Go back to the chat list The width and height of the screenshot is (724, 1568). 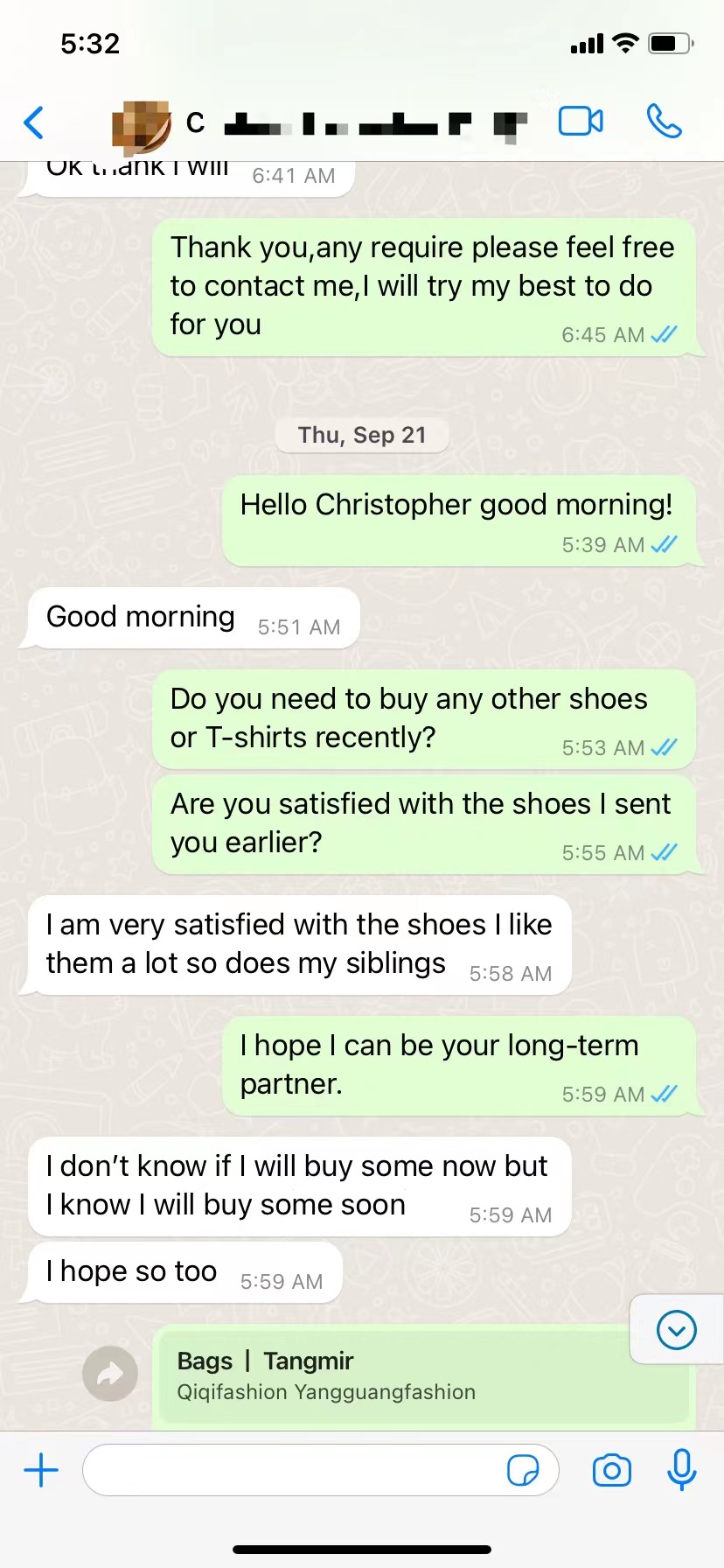pyautogui.click(x=34, y=122)
